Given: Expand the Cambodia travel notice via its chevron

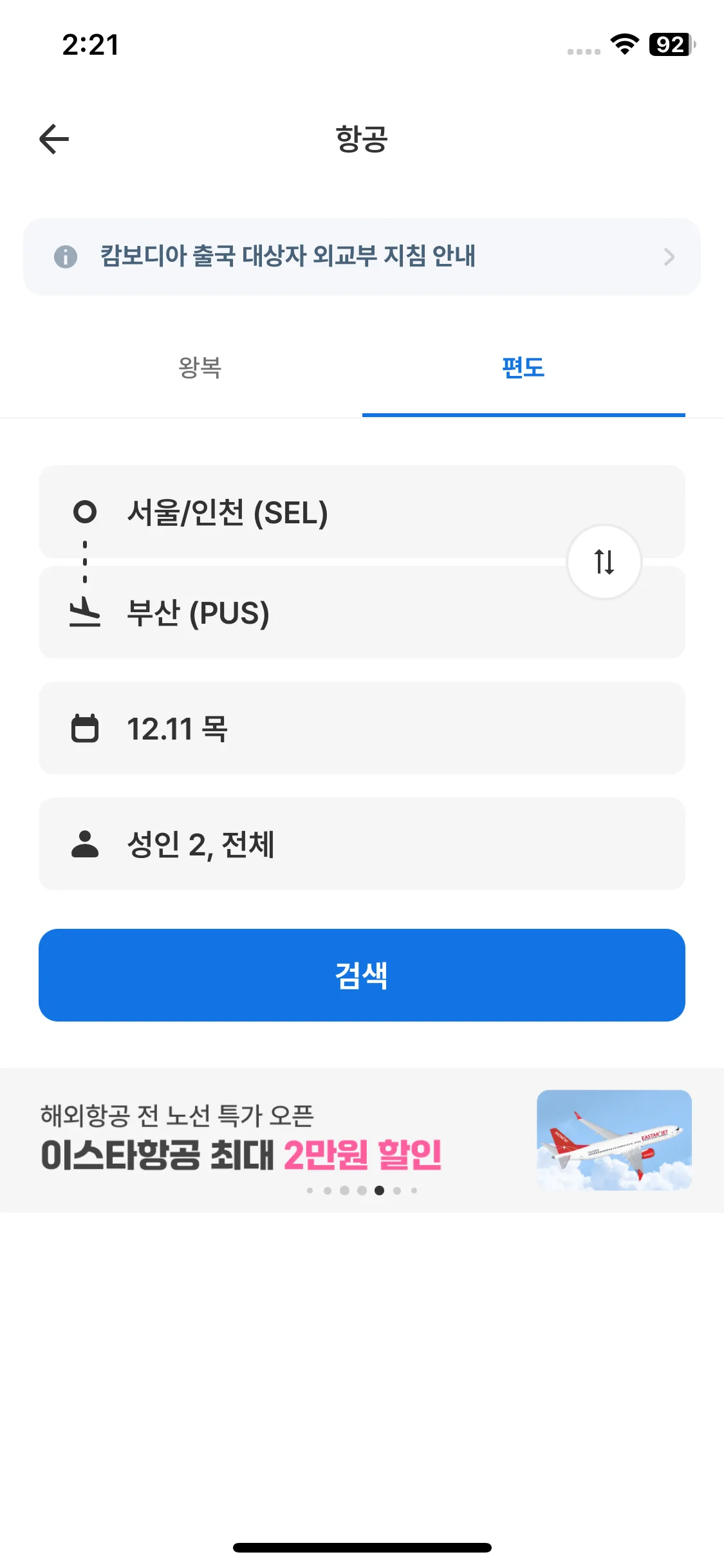Looking at the screenshot, I should tap(671, 257).
